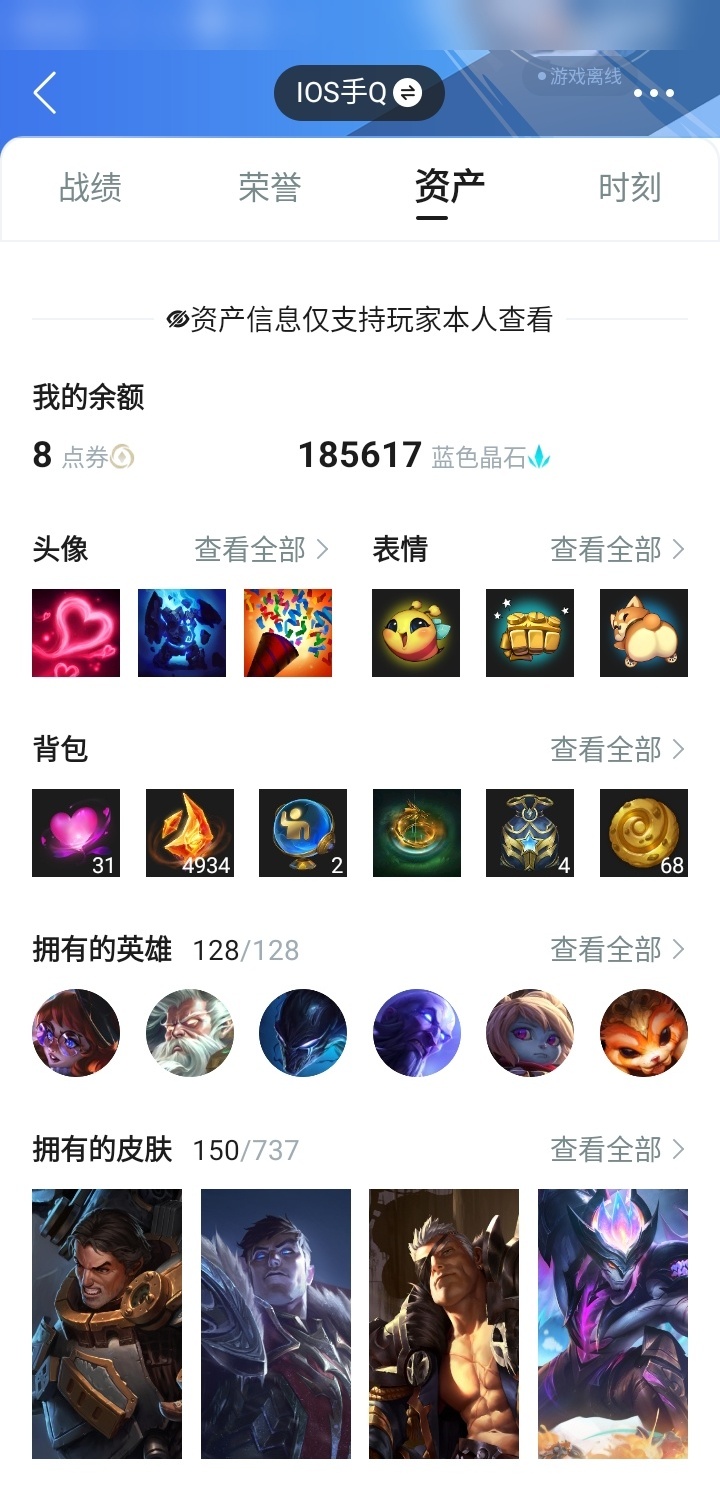Select the 资产 tab

[x=449, y=187]
